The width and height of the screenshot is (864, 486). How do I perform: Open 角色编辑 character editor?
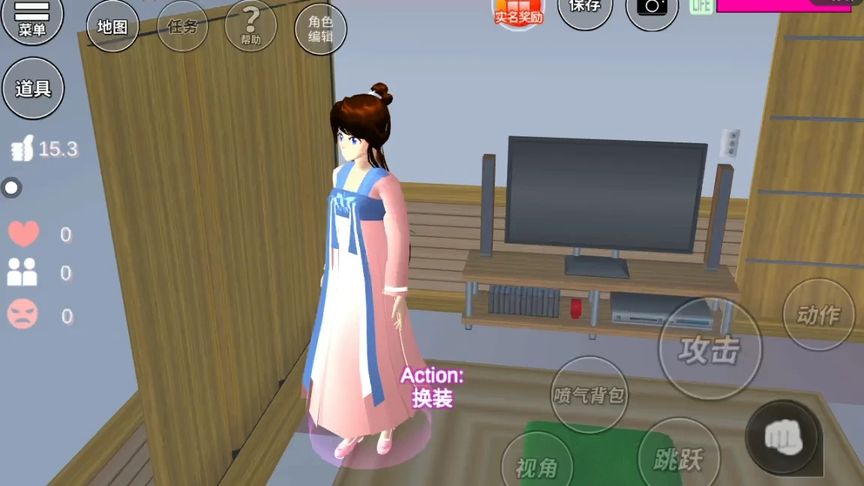[x=321, y=29]
